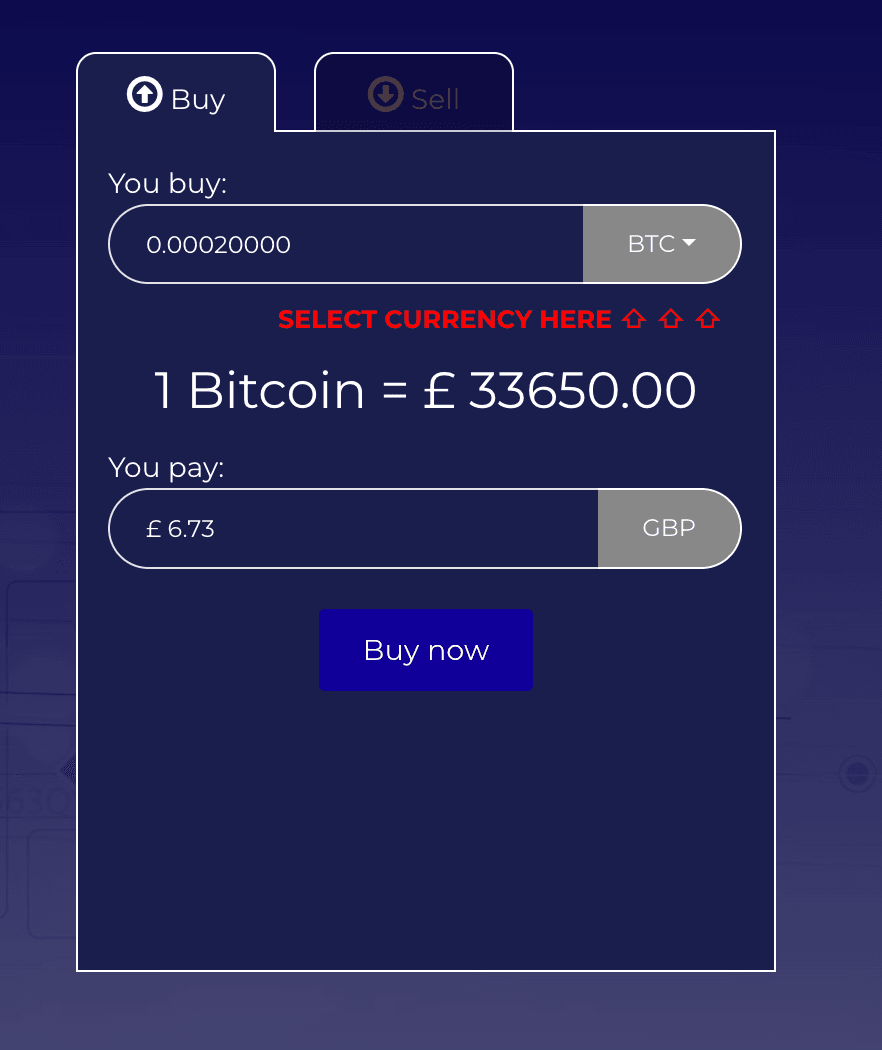The width and height of the screenshot is (882, 1050).
Task: Switch to the Sell tab
Action: pyautogui.click(x=414, y=96)
